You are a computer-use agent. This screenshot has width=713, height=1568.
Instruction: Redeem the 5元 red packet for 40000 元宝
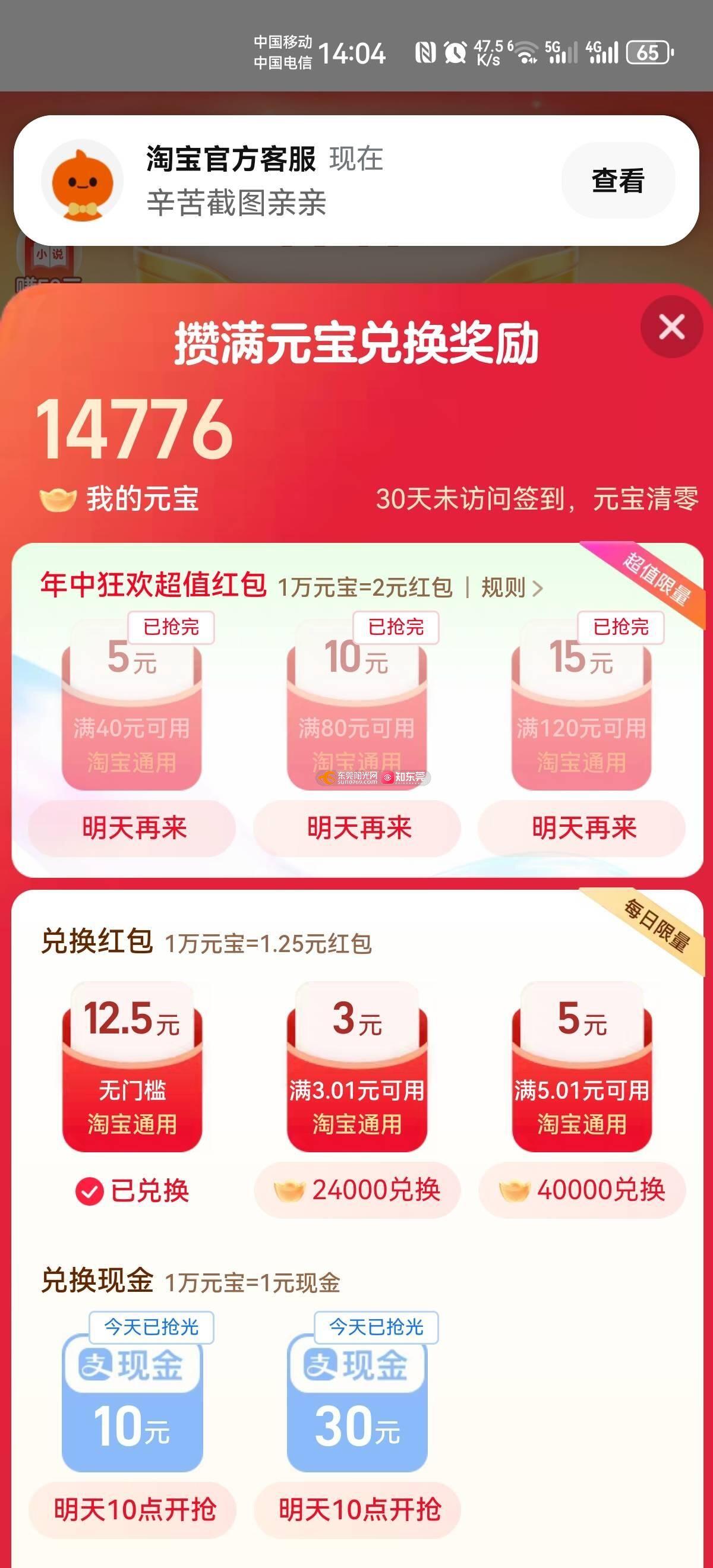coord(582,1190)
